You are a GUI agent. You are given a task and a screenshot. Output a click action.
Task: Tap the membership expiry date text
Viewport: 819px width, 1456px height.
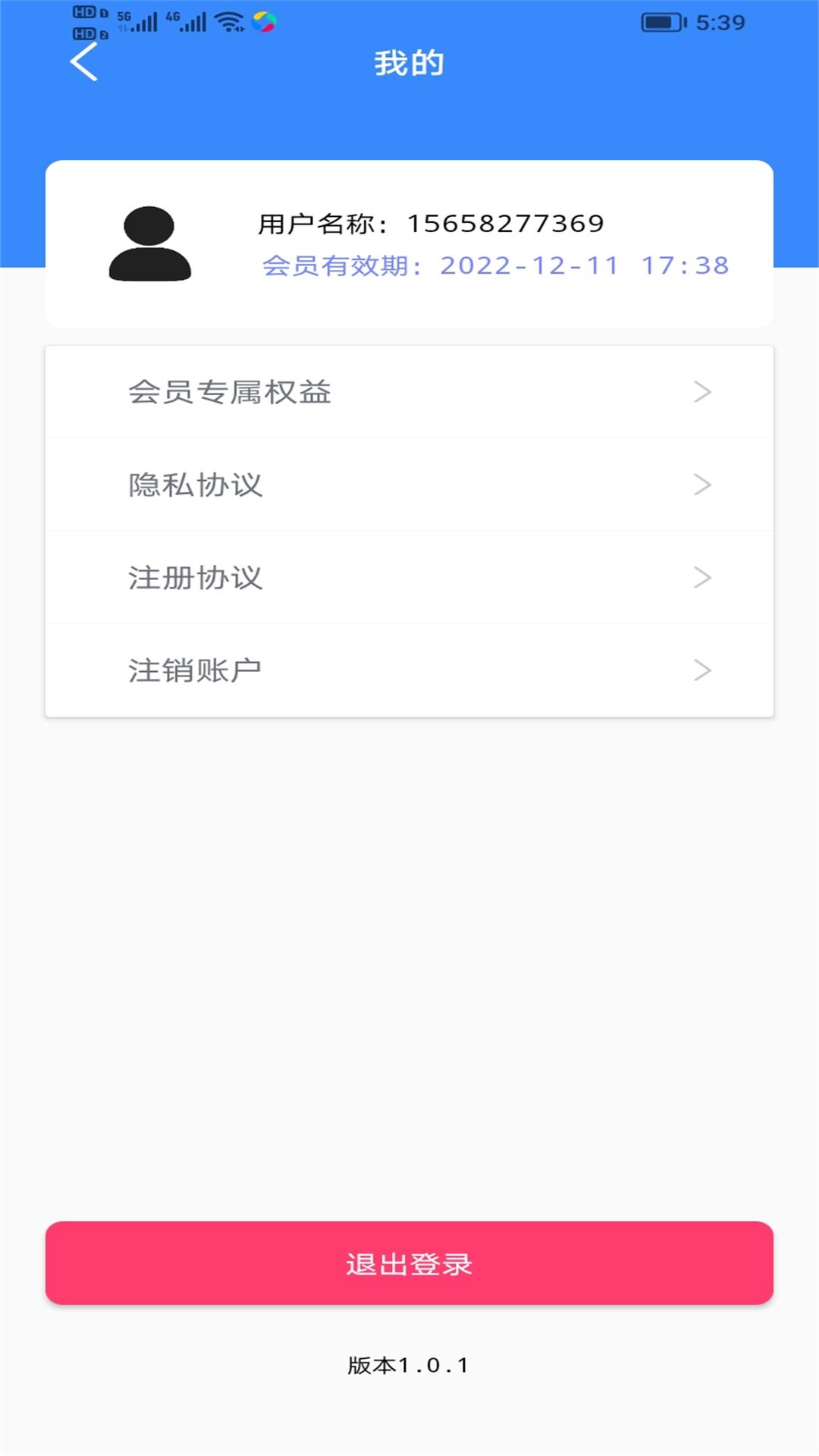tap(494, 265)
